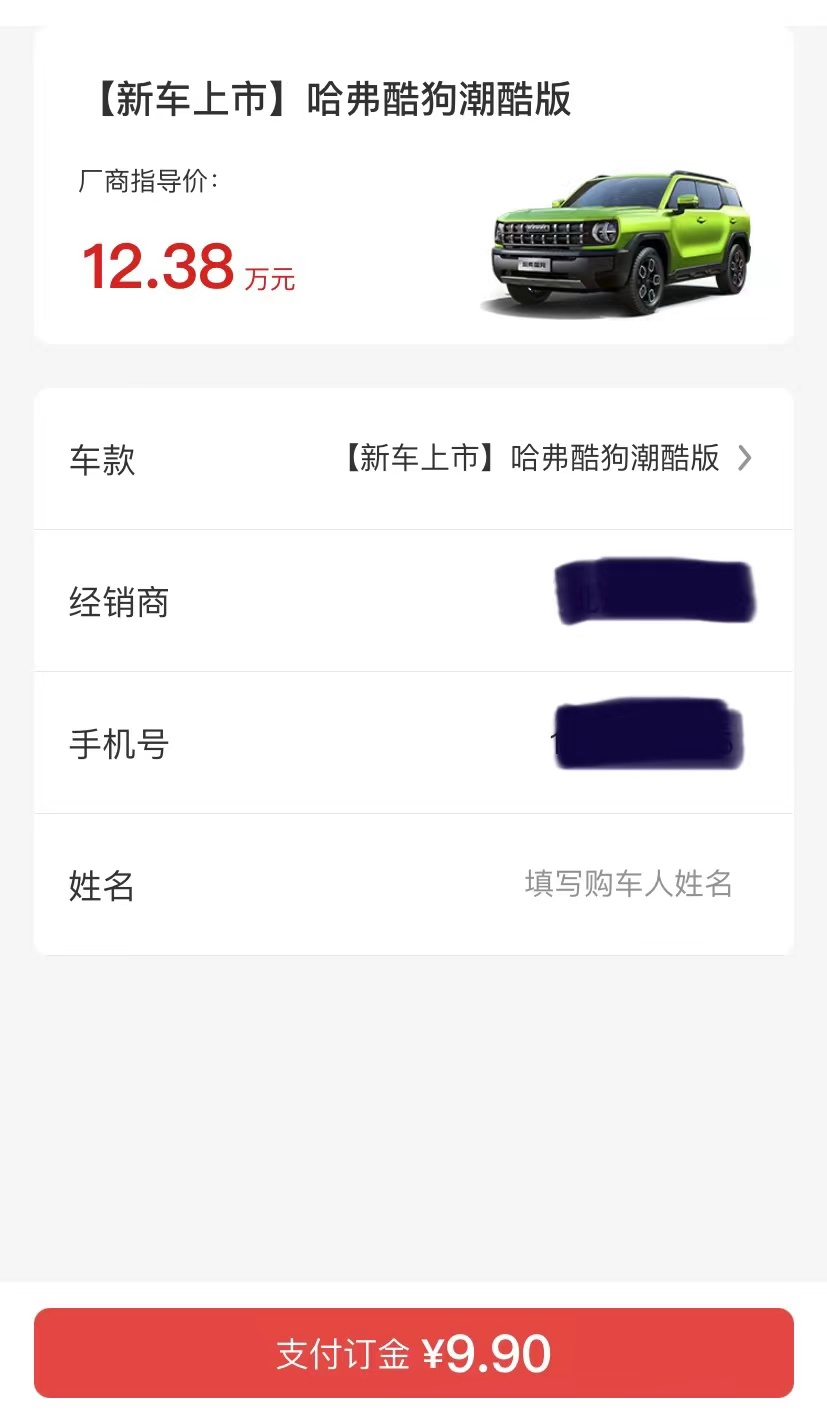Click the 支付订金 ¥9.90 payment button

coord(414,1352)
